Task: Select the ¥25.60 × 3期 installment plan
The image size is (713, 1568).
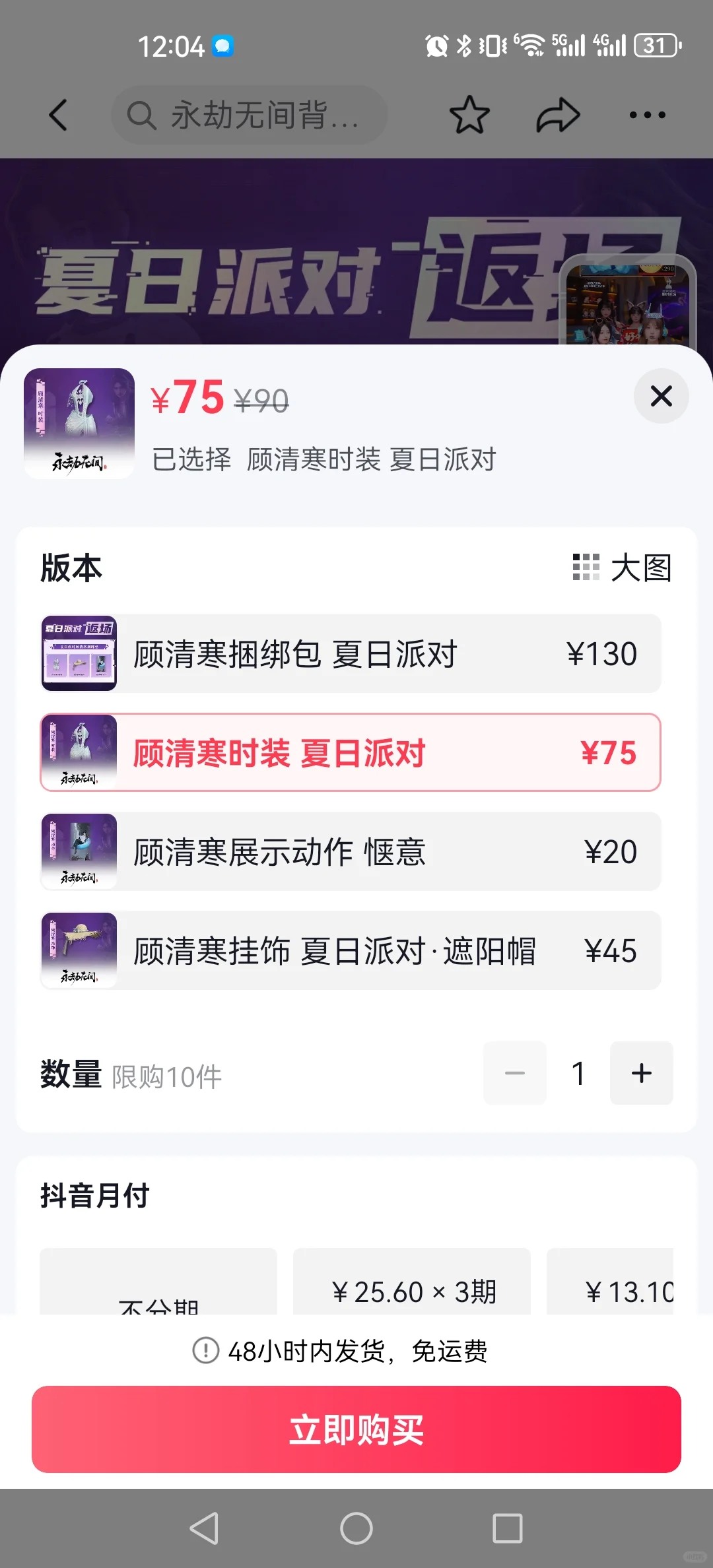Action: [412, 1281]
